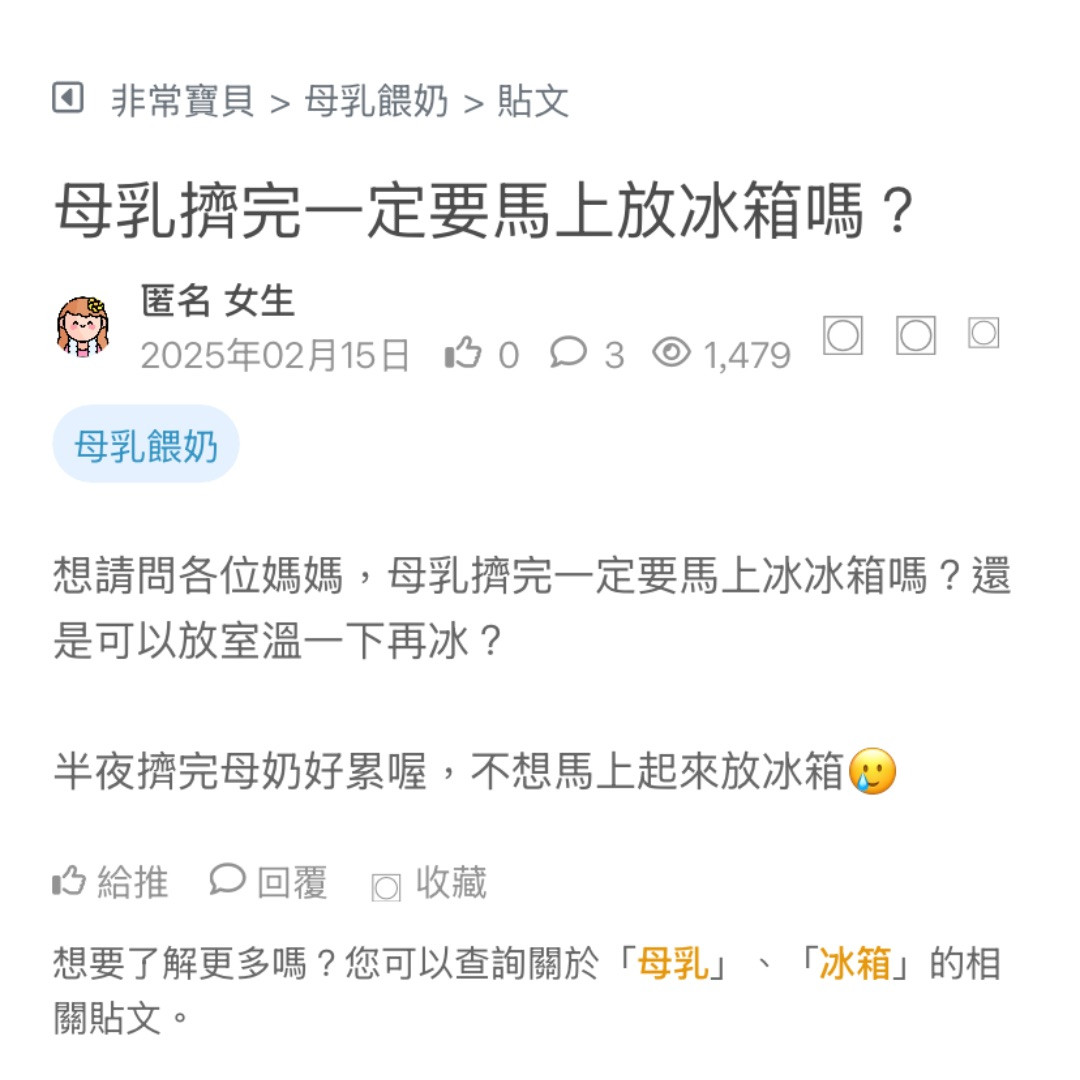Open the 非常寶貝 breadcrumb link

183,101
